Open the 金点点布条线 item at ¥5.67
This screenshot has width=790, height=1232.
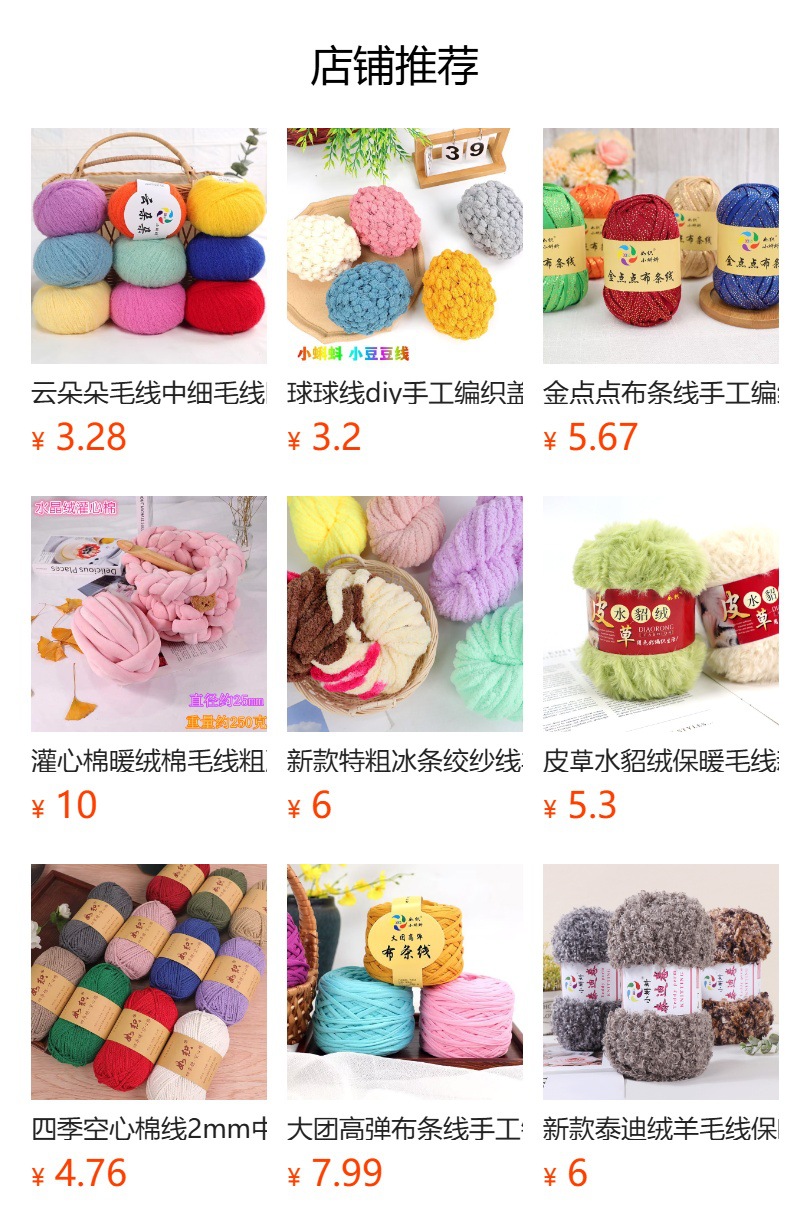[x=661, y=292]
